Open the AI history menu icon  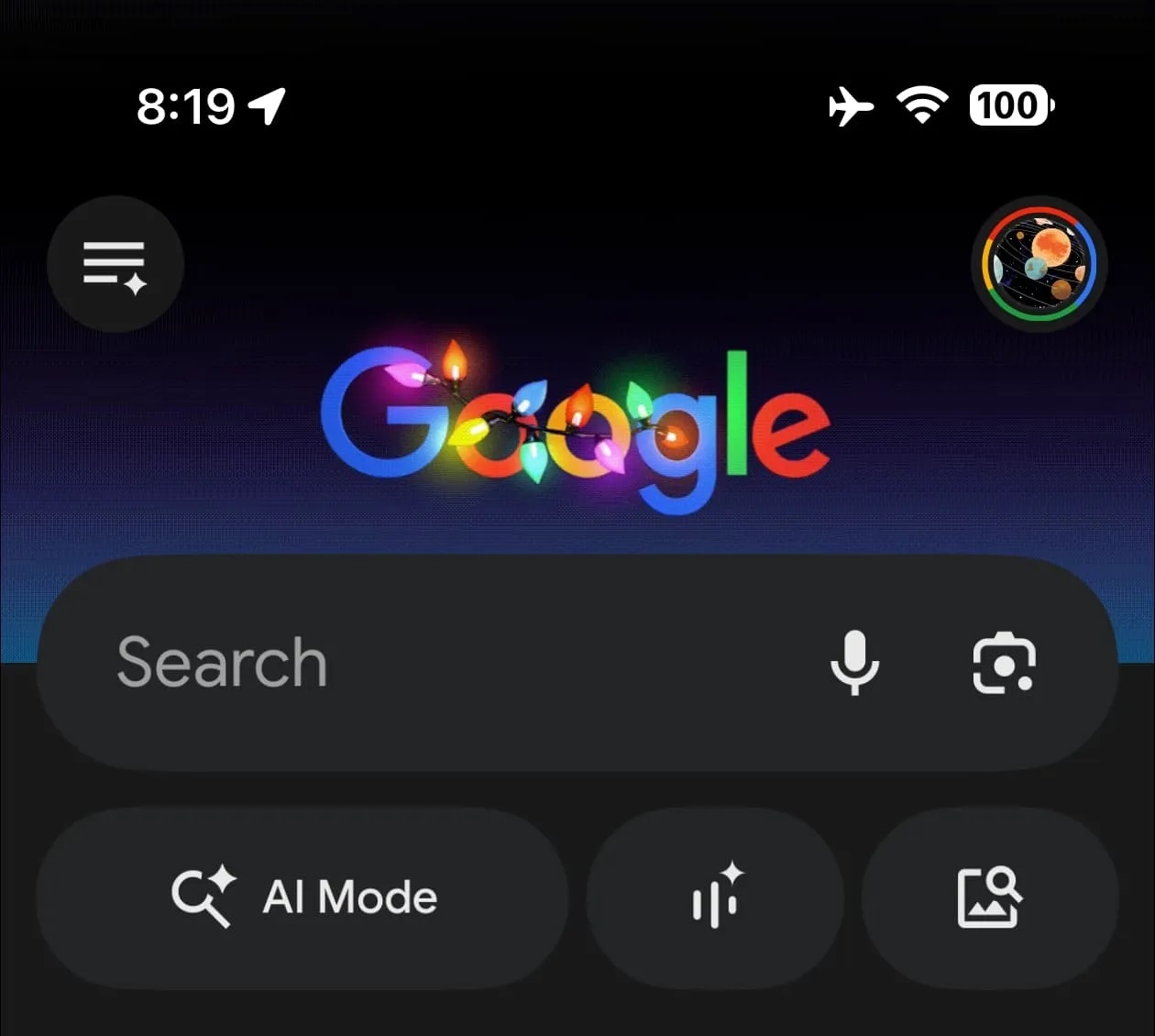[x=115, y=264]
